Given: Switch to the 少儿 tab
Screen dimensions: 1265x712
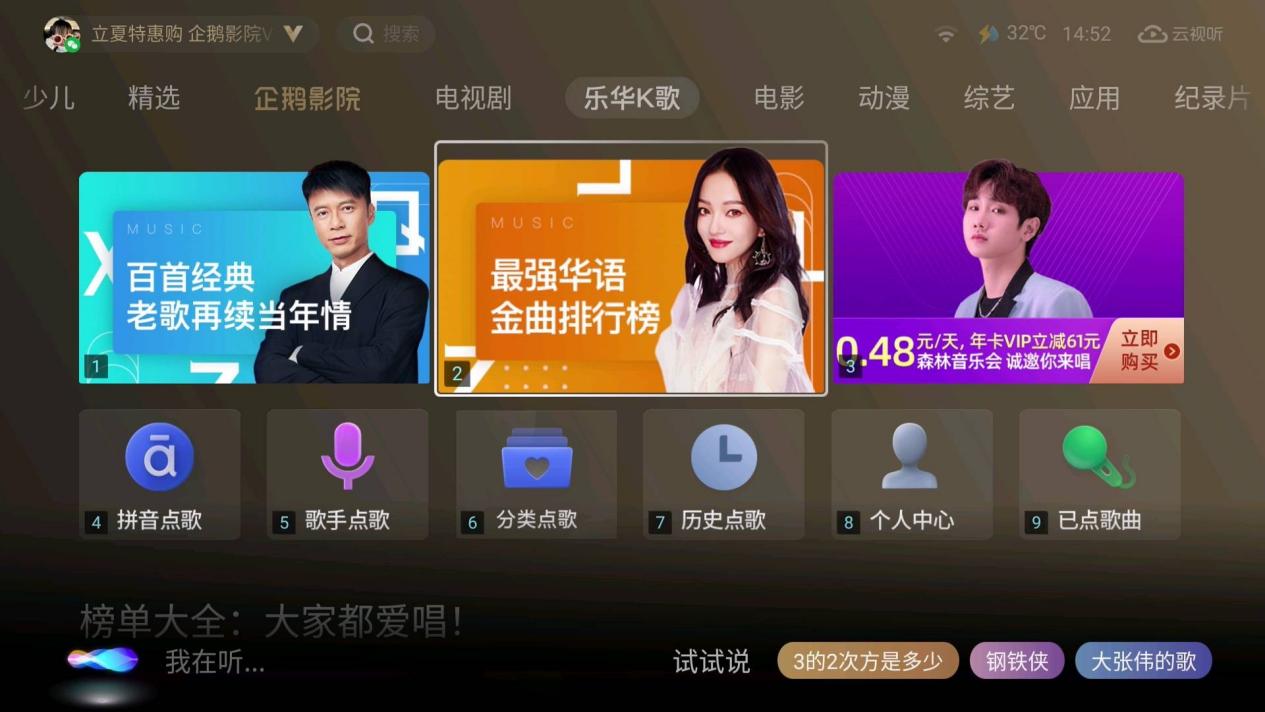Looking at the screenshot, I should (x=48, y=98).
